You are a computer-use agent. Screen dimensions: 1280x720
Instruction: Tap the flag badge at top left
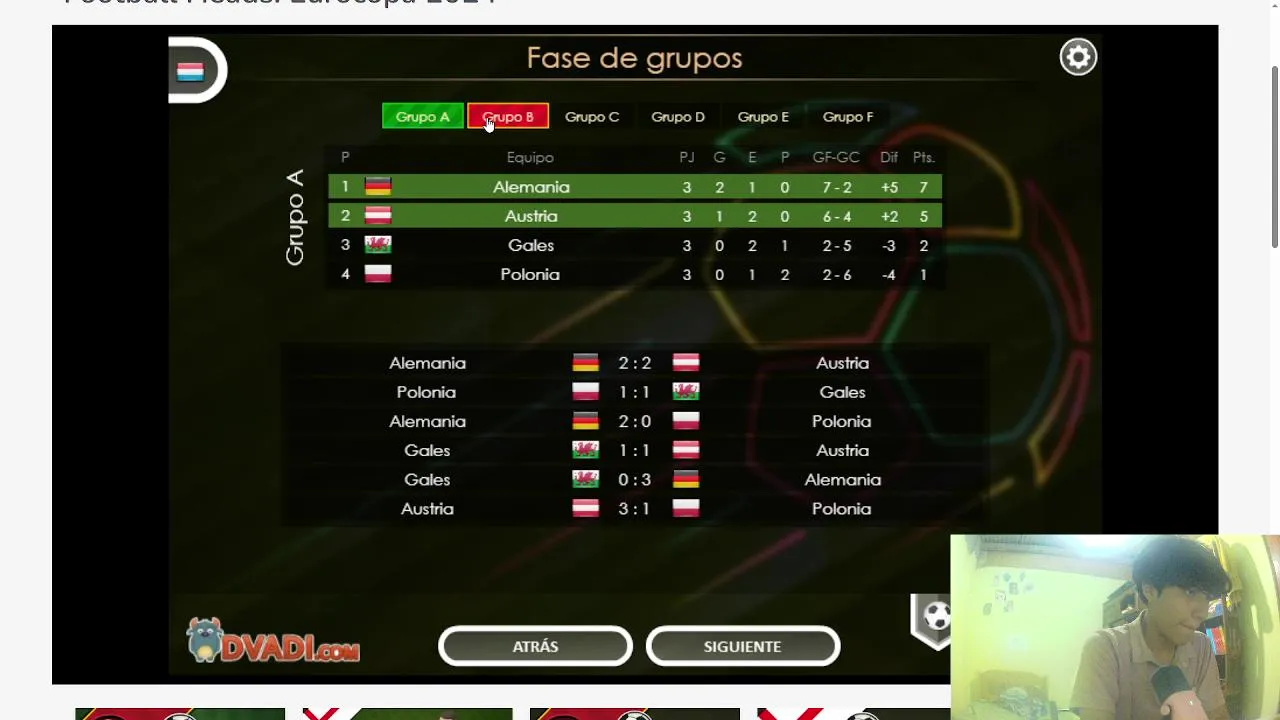point(192,71)
